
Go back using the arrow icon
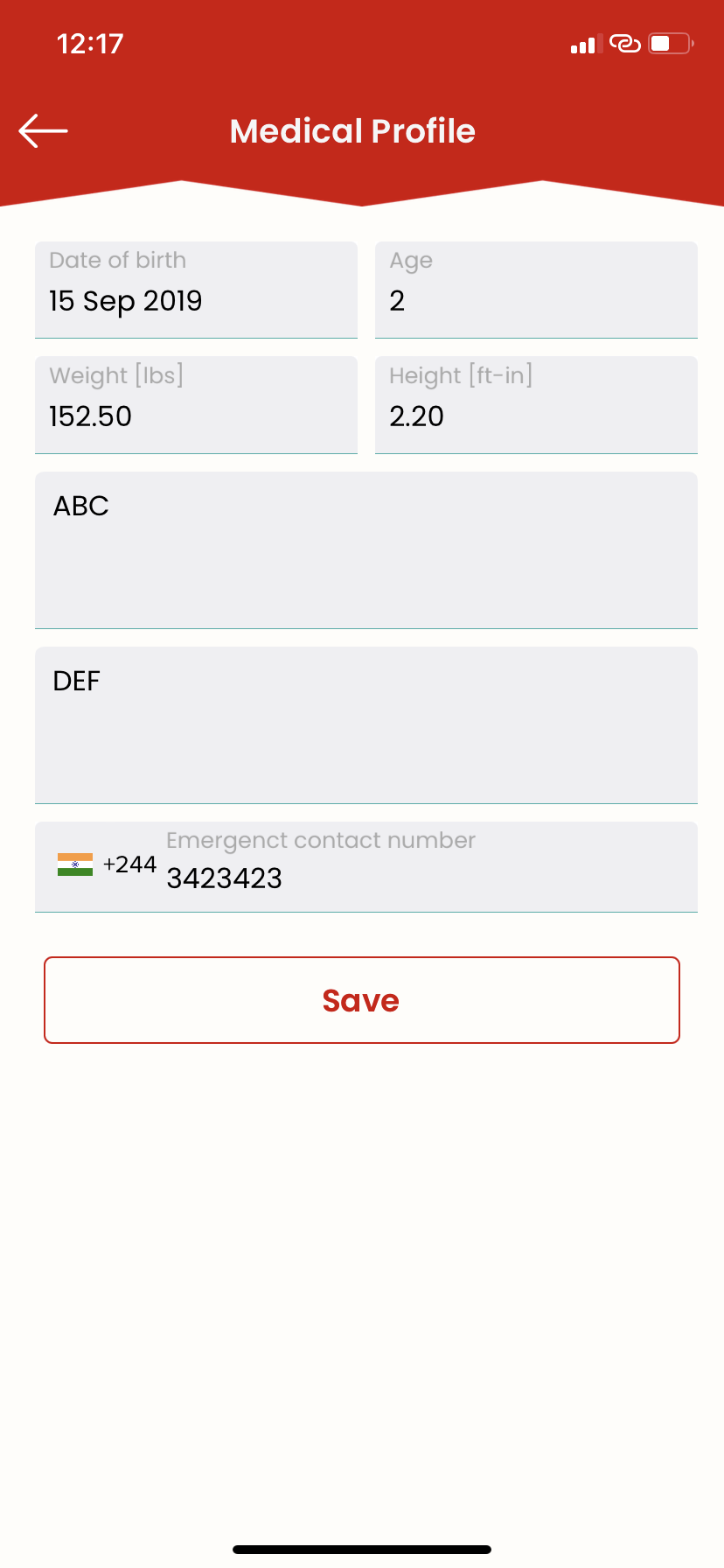pyautogui.click(x=43, y=131)
